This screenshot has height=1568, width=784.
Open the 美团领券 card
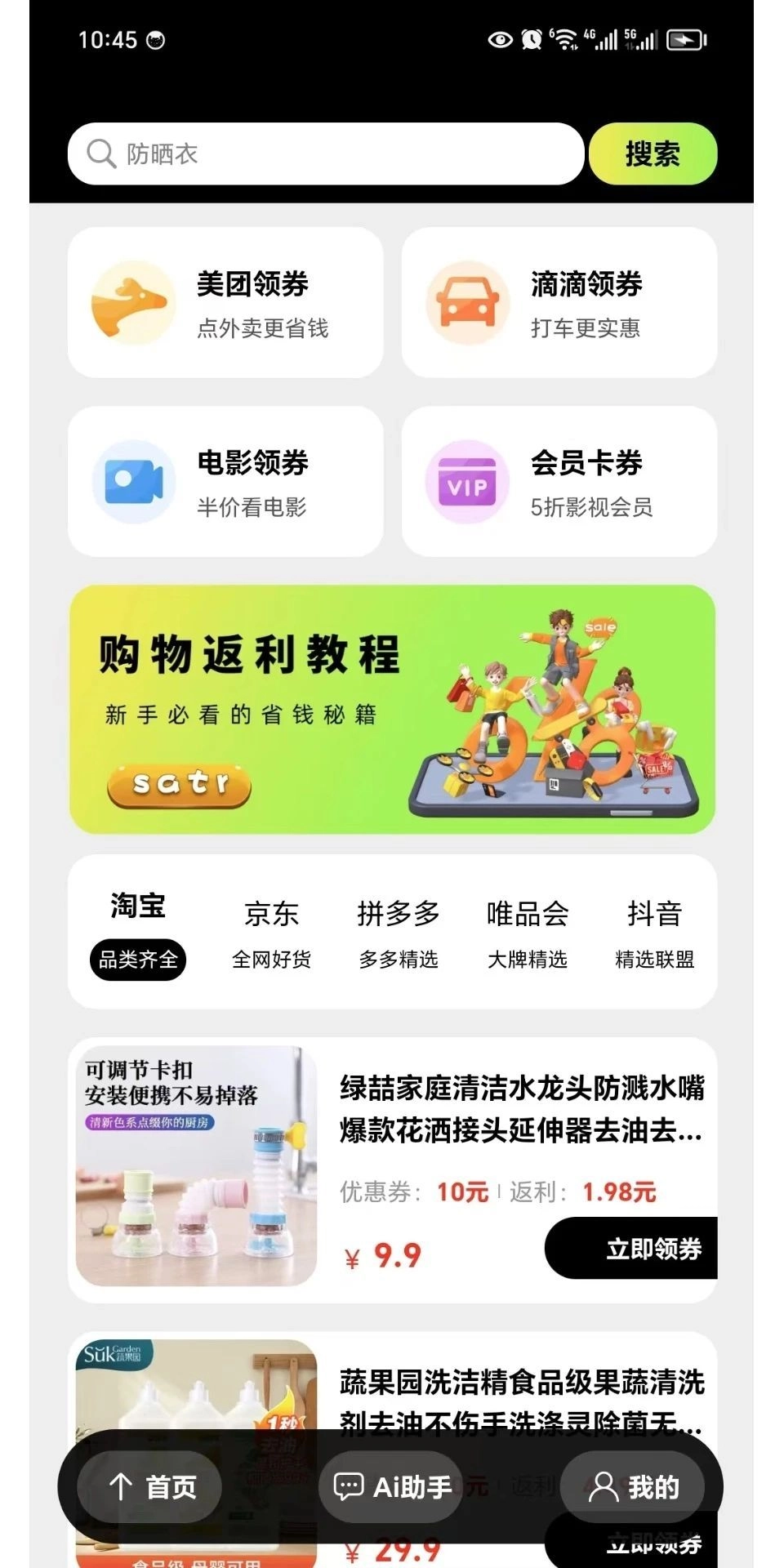pyautogui.click(x=225, y=303)
